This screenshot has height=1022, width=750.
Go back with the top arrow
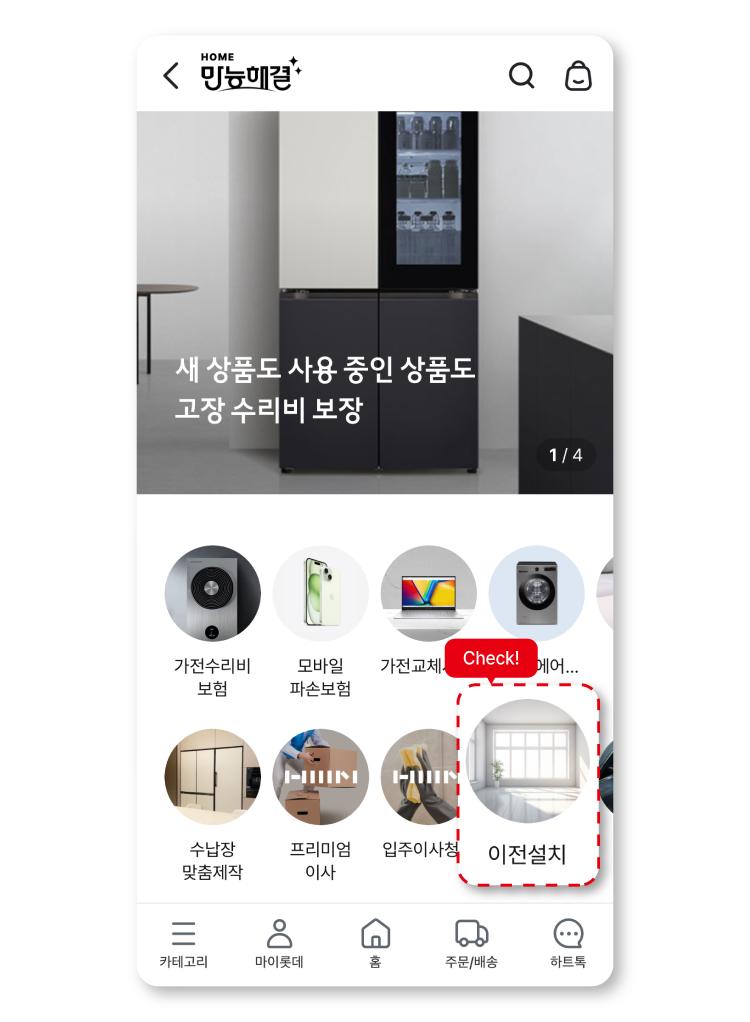tap(172, 76)
